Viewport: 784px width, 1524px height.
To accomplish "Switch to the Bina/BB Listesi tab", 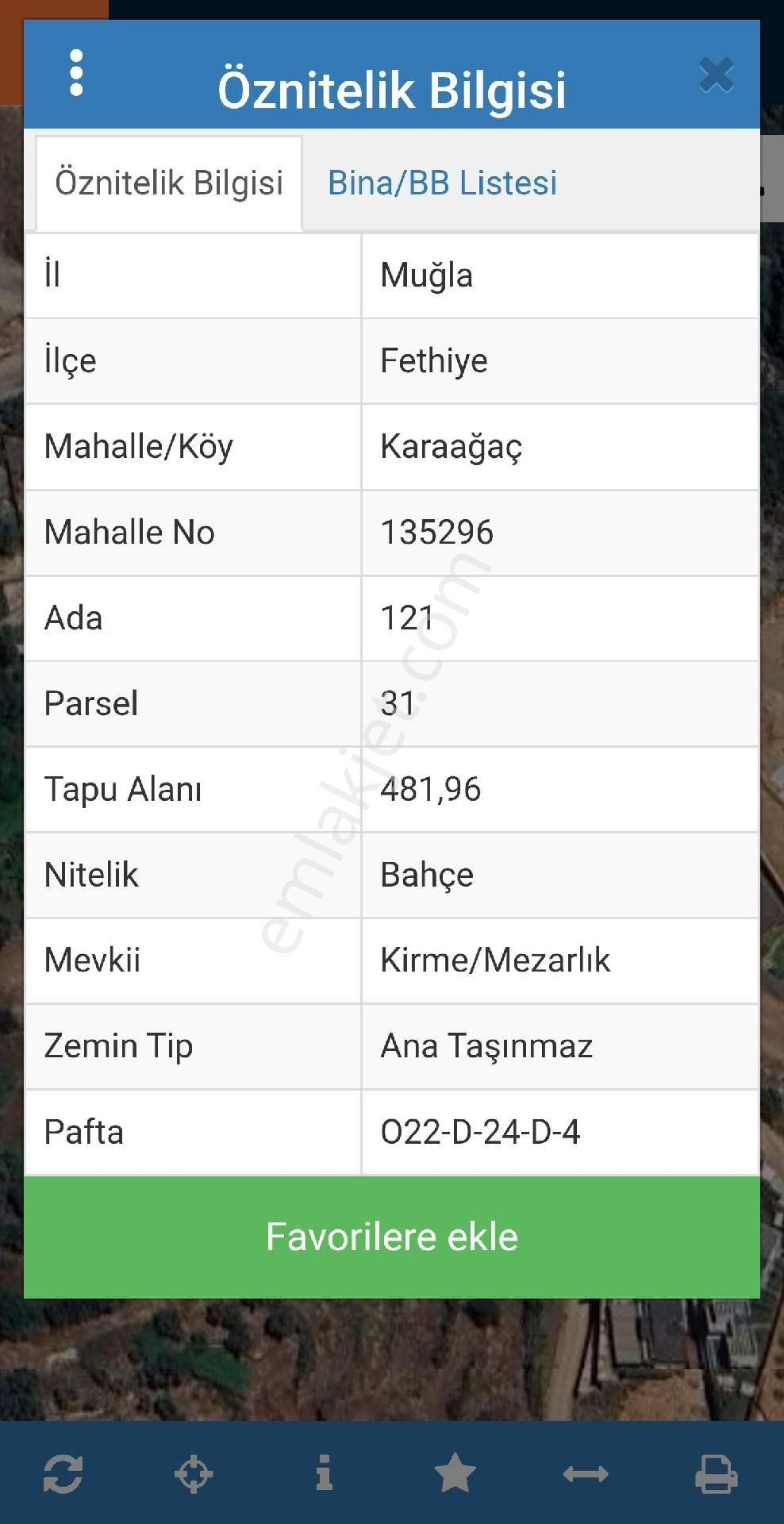I will (x=444, y=183).
